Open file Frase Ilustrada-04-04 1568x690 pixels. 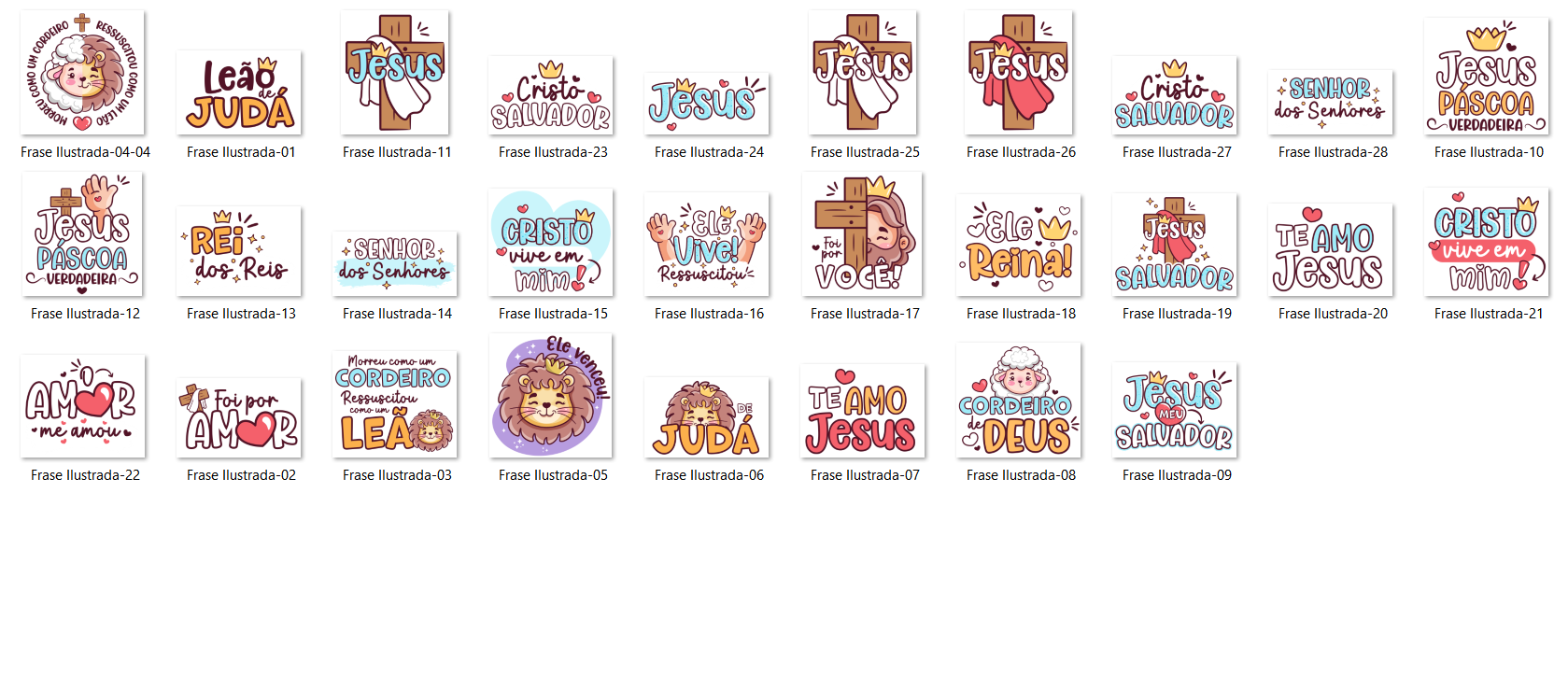(x=82, y=73)
